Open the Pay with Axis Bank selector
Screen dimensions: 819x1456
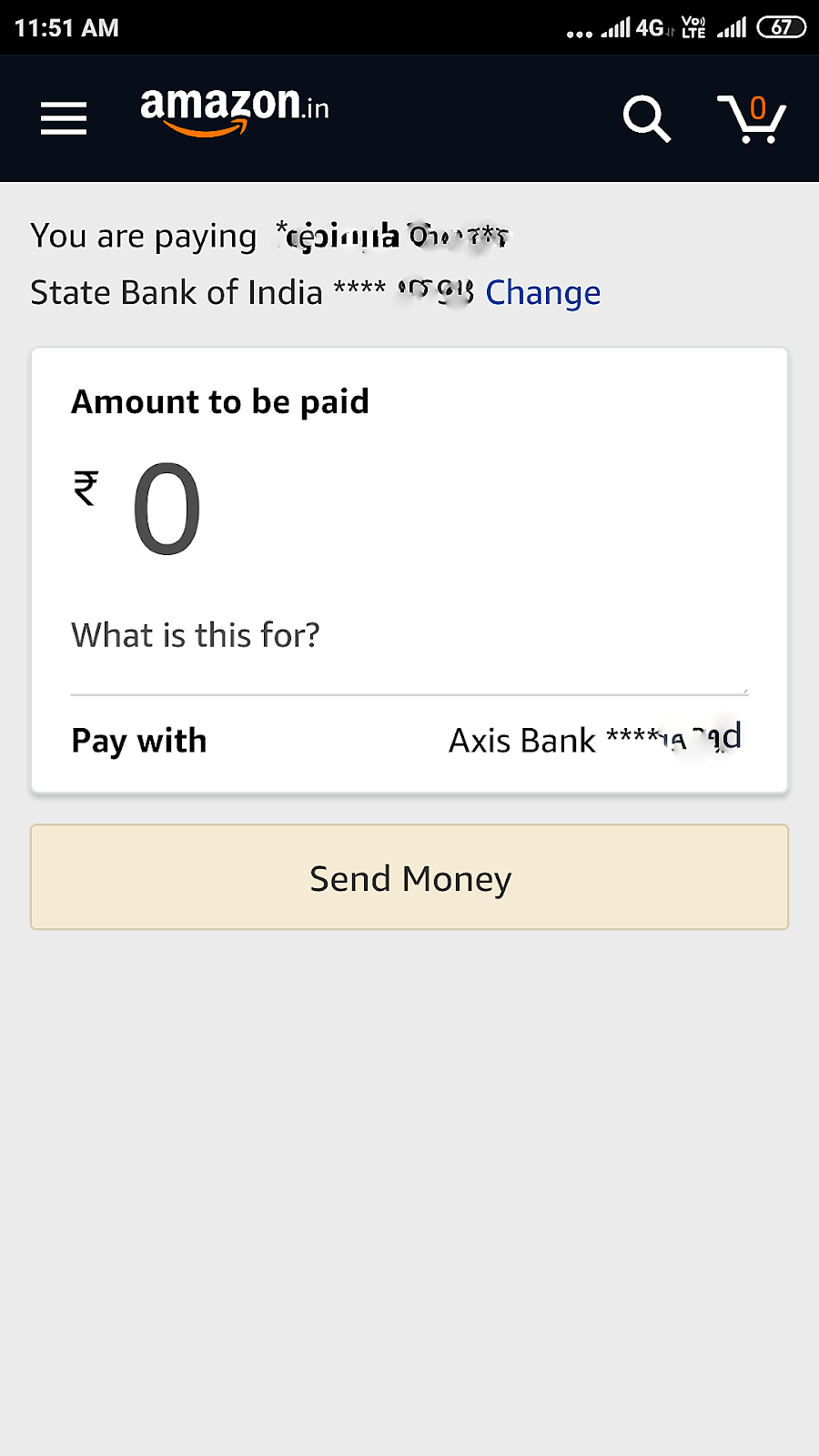tap(592, 741)
